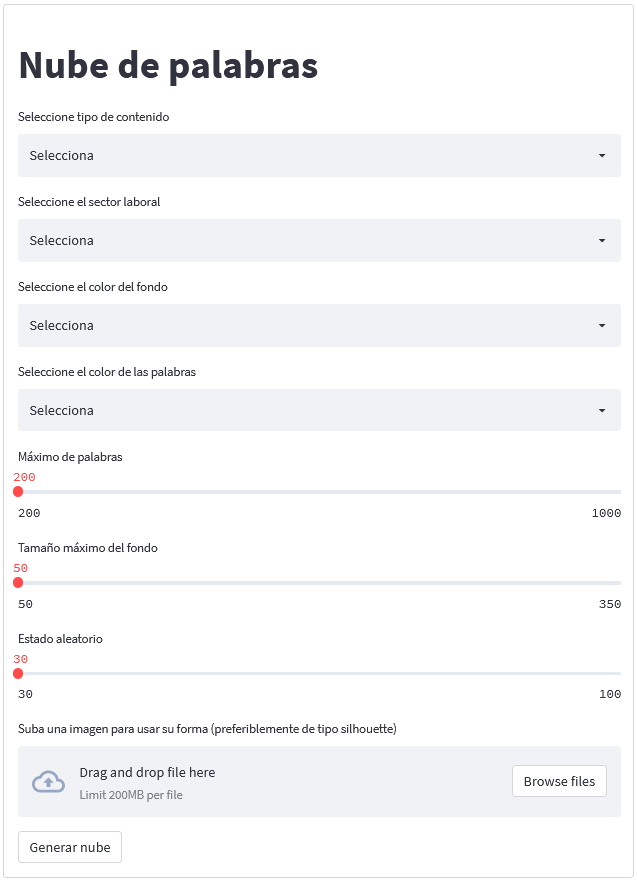Tap the 'Generar nube' button
Image resolution: width=637 pixels, height=881 pixels.
[x=70, y=847]
